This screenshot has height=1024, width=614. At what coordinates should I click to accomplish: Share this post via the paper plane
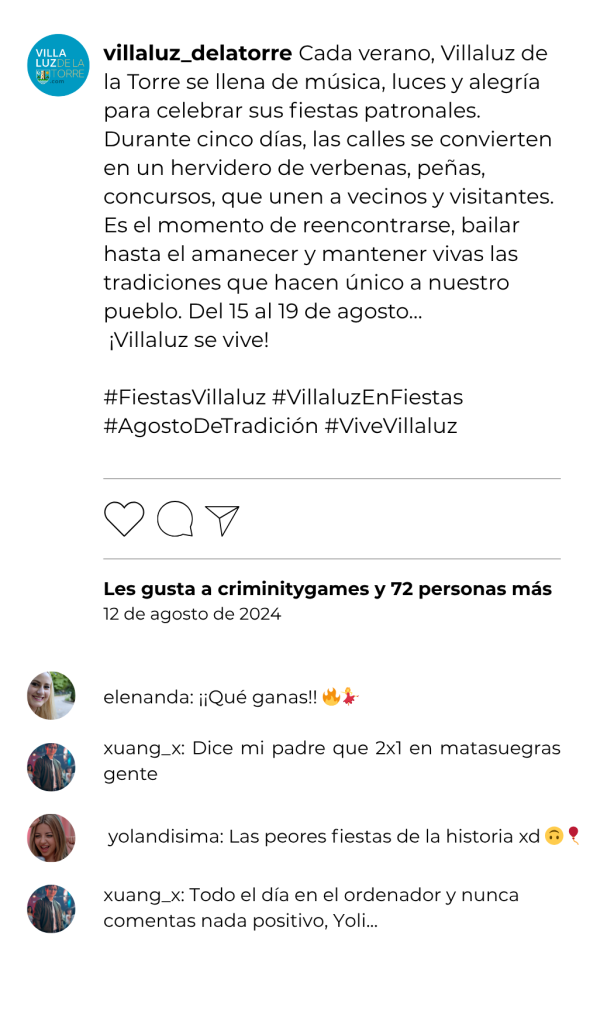[222, 520]
